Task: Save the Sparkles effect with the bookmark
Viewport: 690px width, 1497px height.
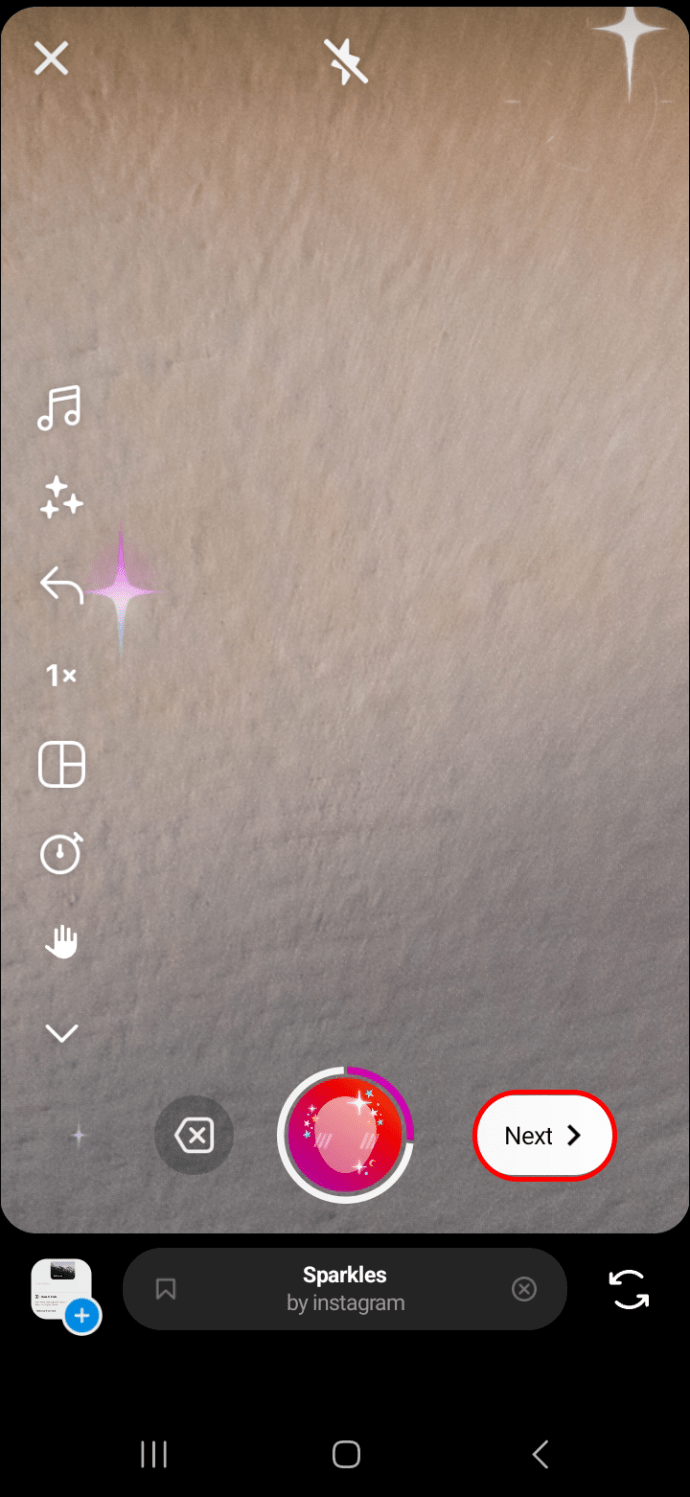Action: (x=166, y=1290)
